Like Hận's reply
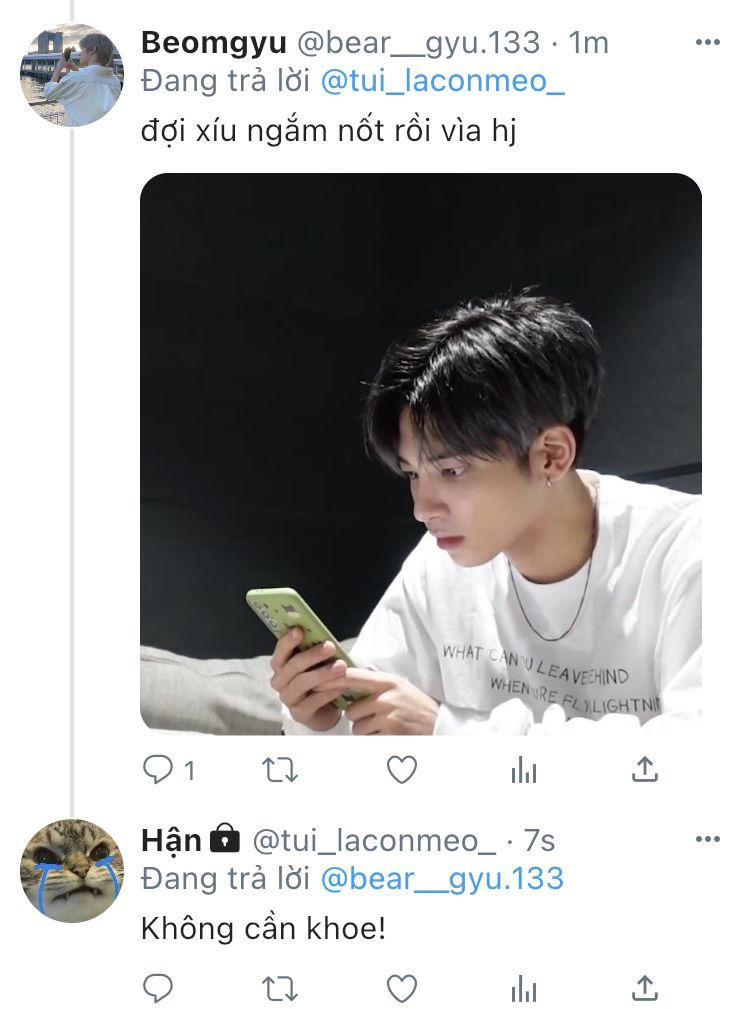750x1009 pixels. pos(402,988)
